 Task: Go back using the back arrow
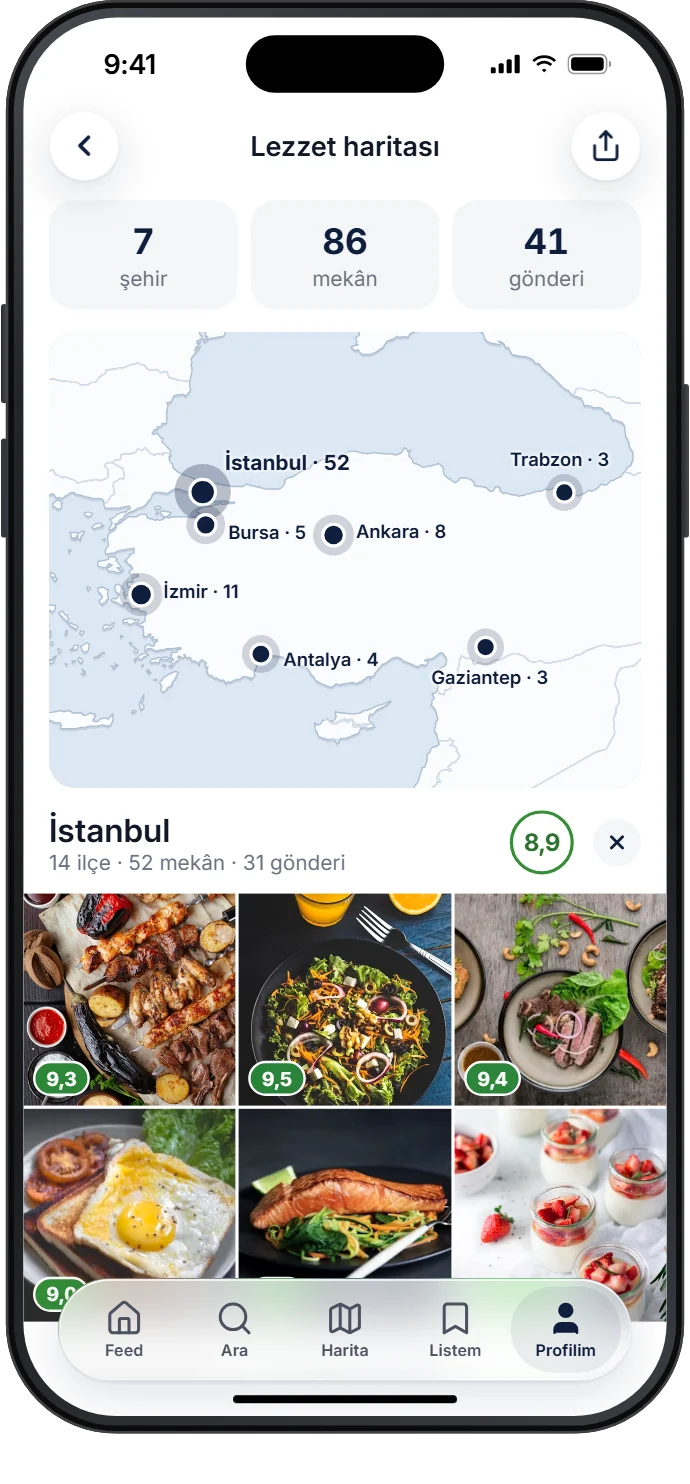(x=84, y=146)
